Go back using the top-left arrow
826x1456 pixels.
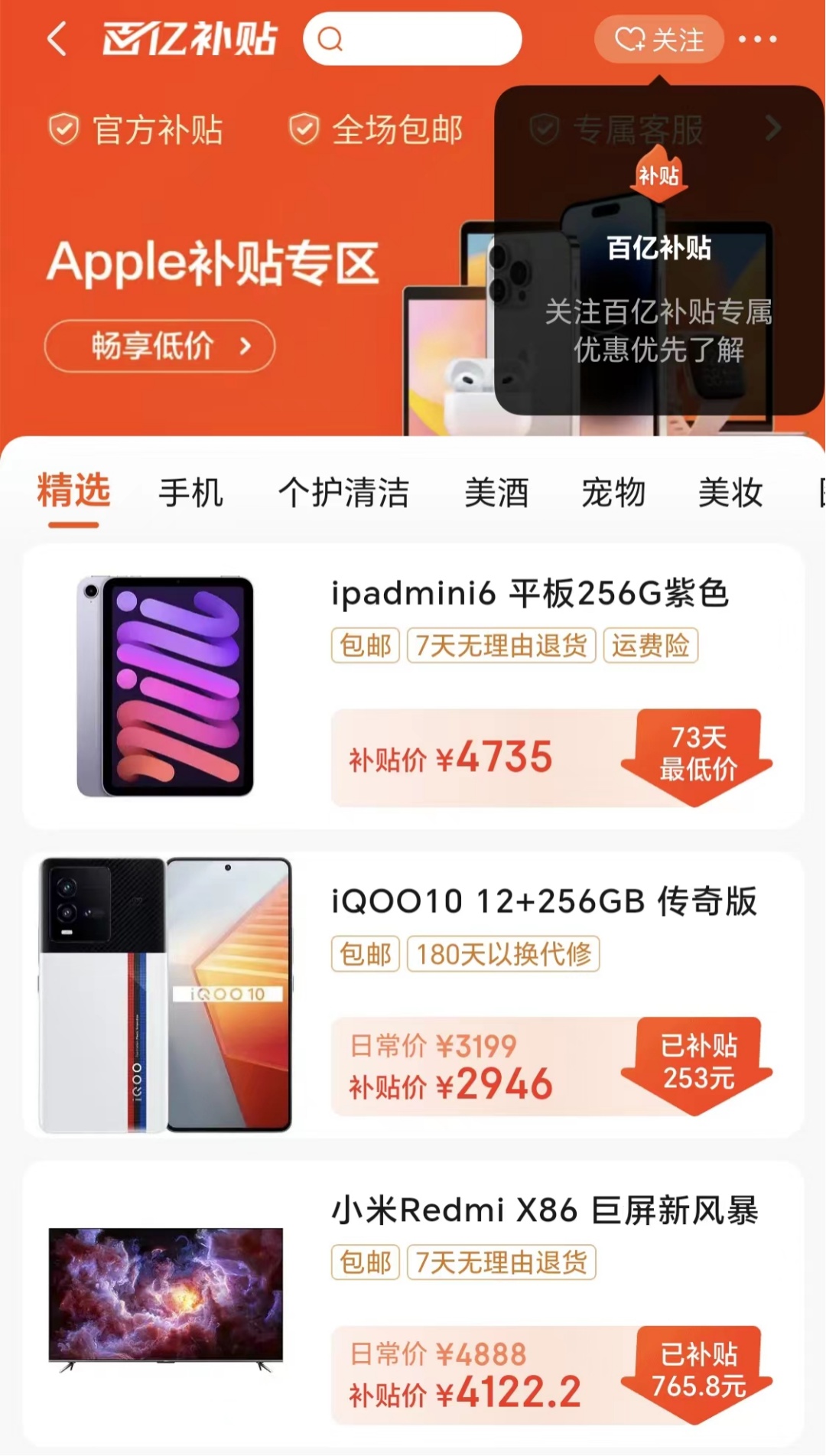(57, 39)
